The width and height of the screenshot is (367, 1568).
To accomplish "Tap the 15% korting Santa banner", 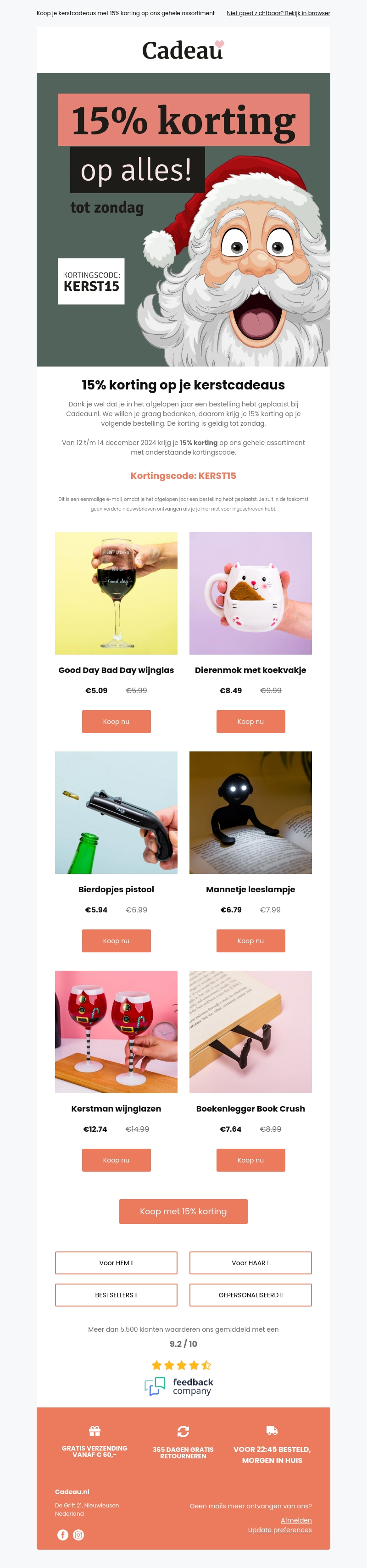I will point(183,219).
